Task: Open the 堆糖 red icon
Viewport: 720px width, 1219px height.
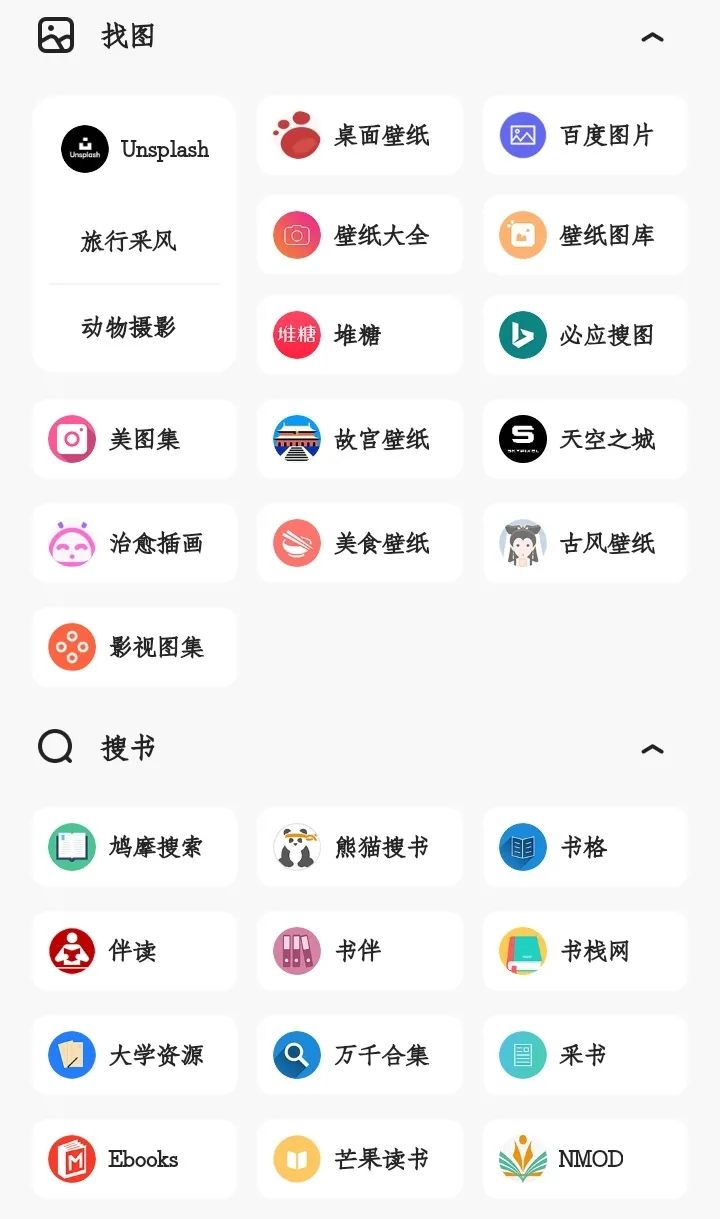Action: coord(296,334)
